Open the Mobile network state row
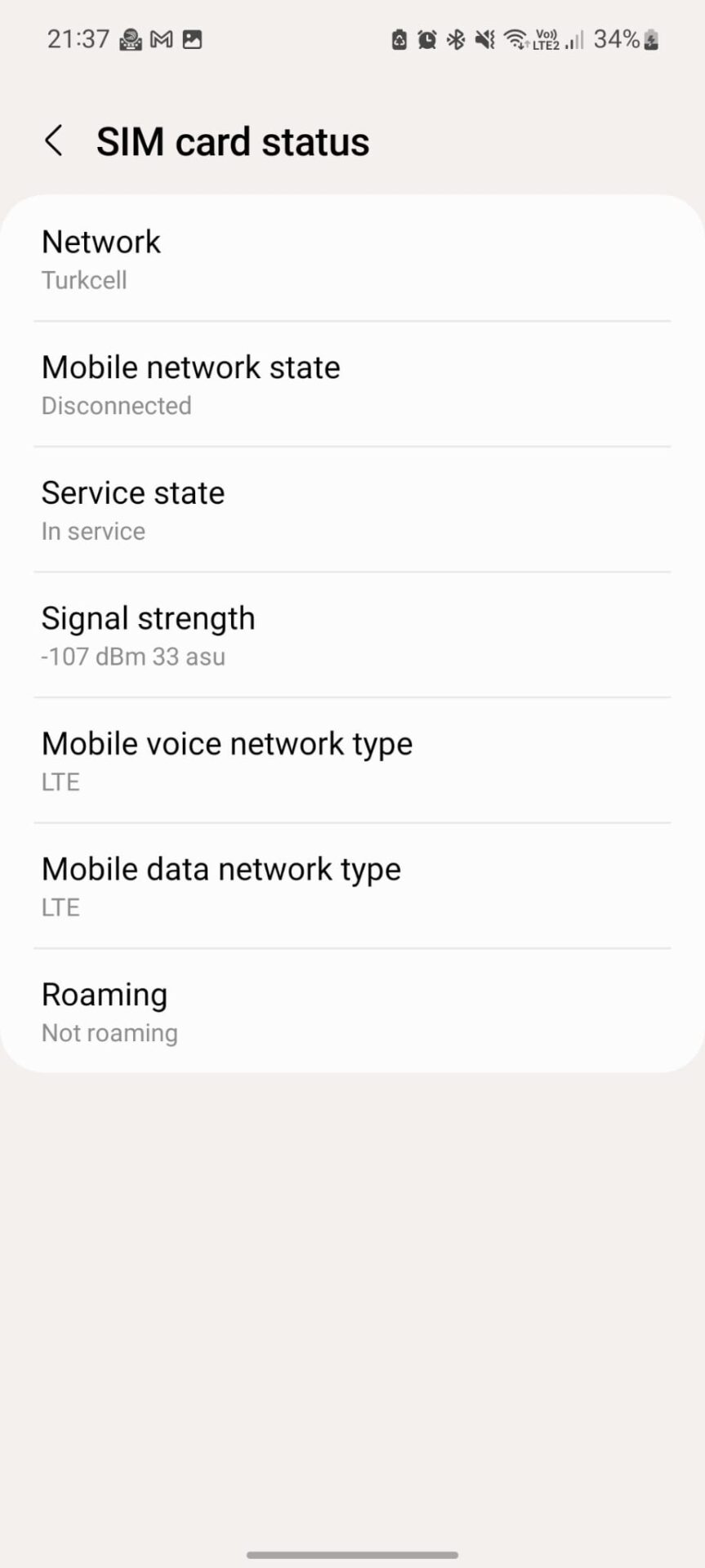Viewport: 705px width, 1568px height. (352, 384)
